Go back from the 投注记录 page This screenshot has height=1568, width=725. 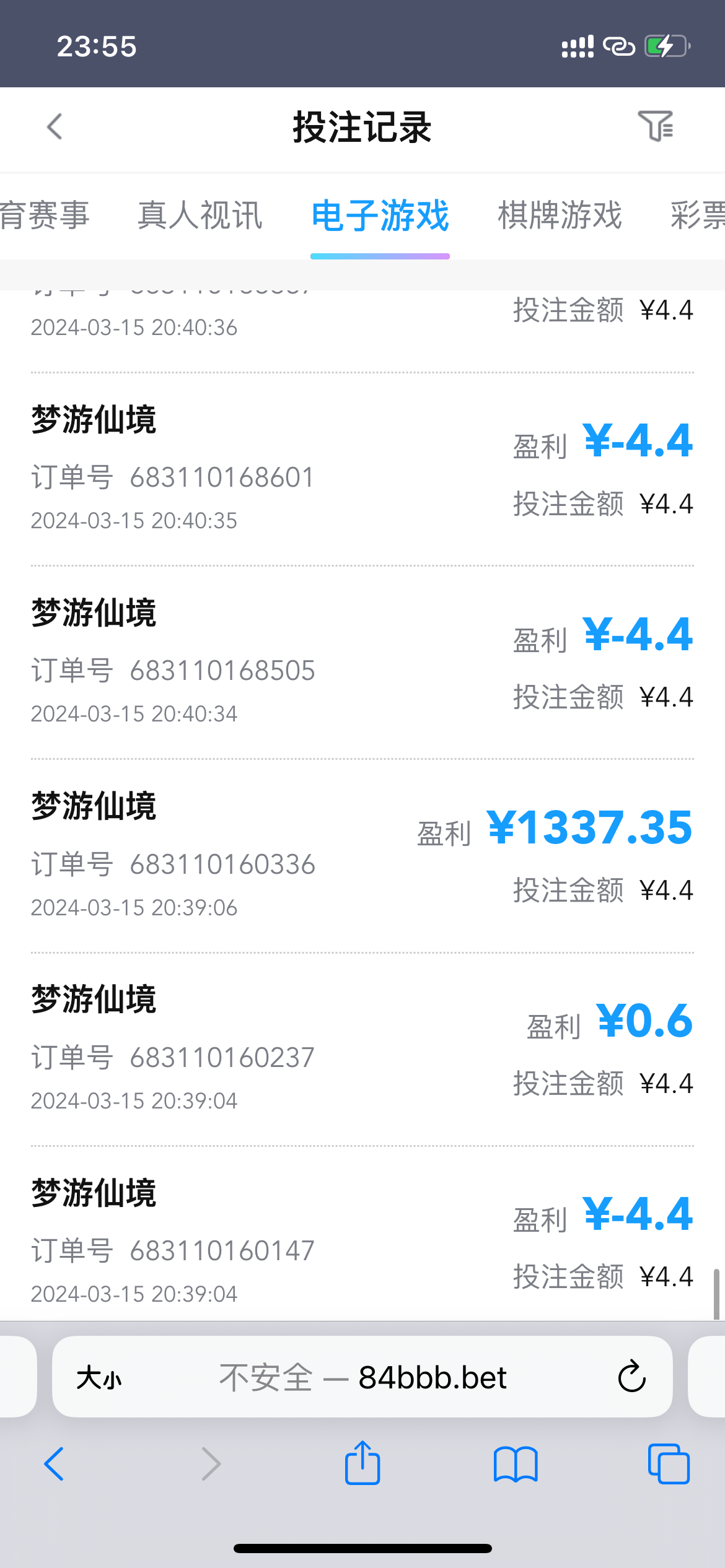(x=55, y=127)
